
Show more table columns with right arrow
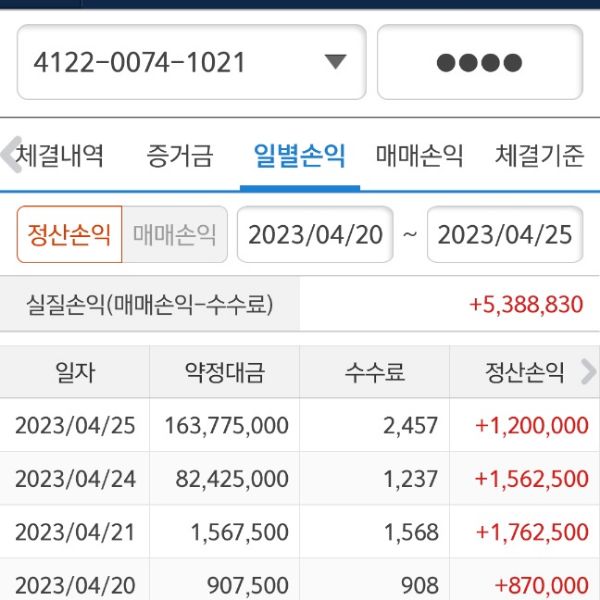[588, 373]
